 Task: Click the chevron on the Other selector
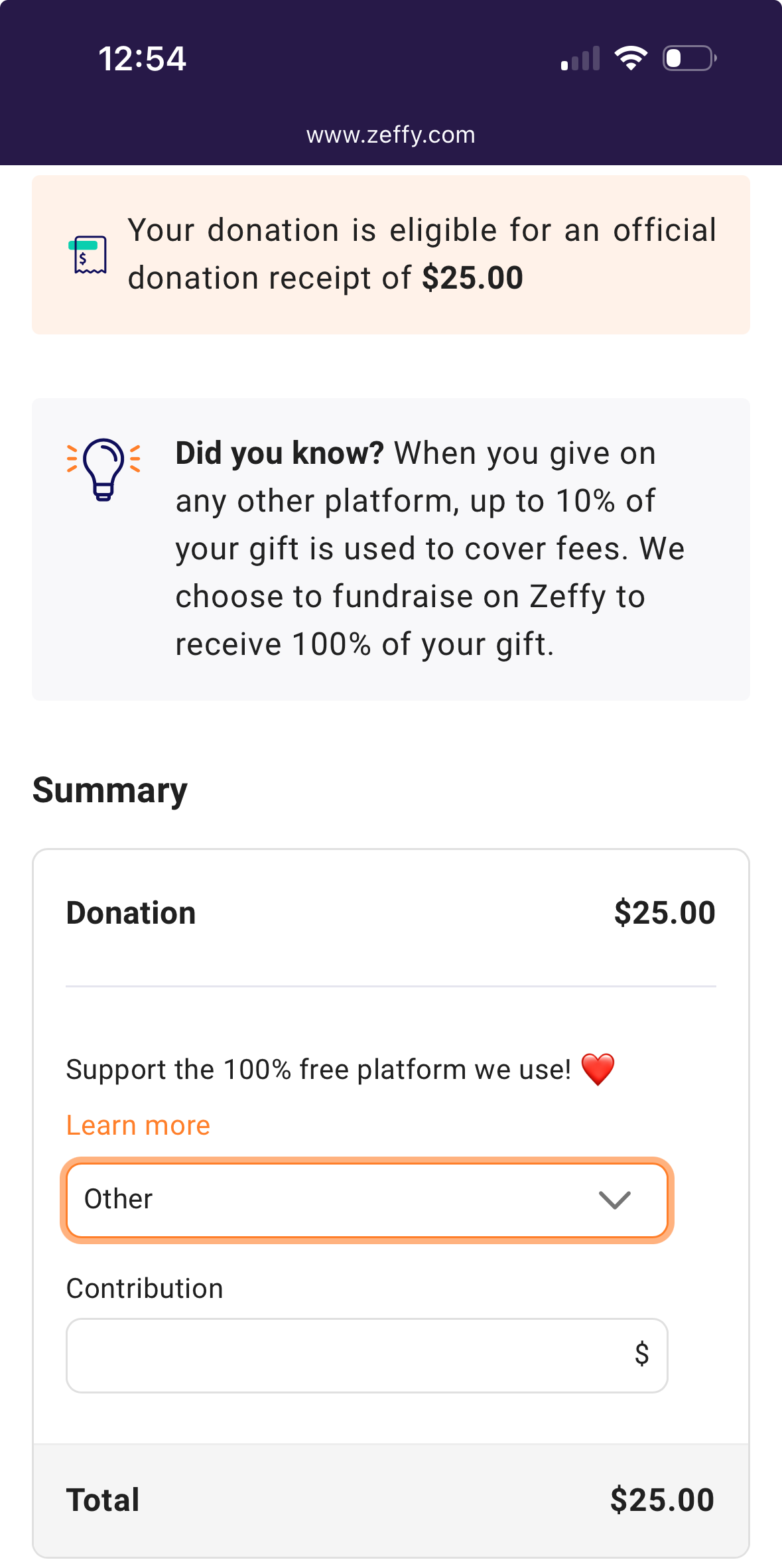(x=615, y=1198)
